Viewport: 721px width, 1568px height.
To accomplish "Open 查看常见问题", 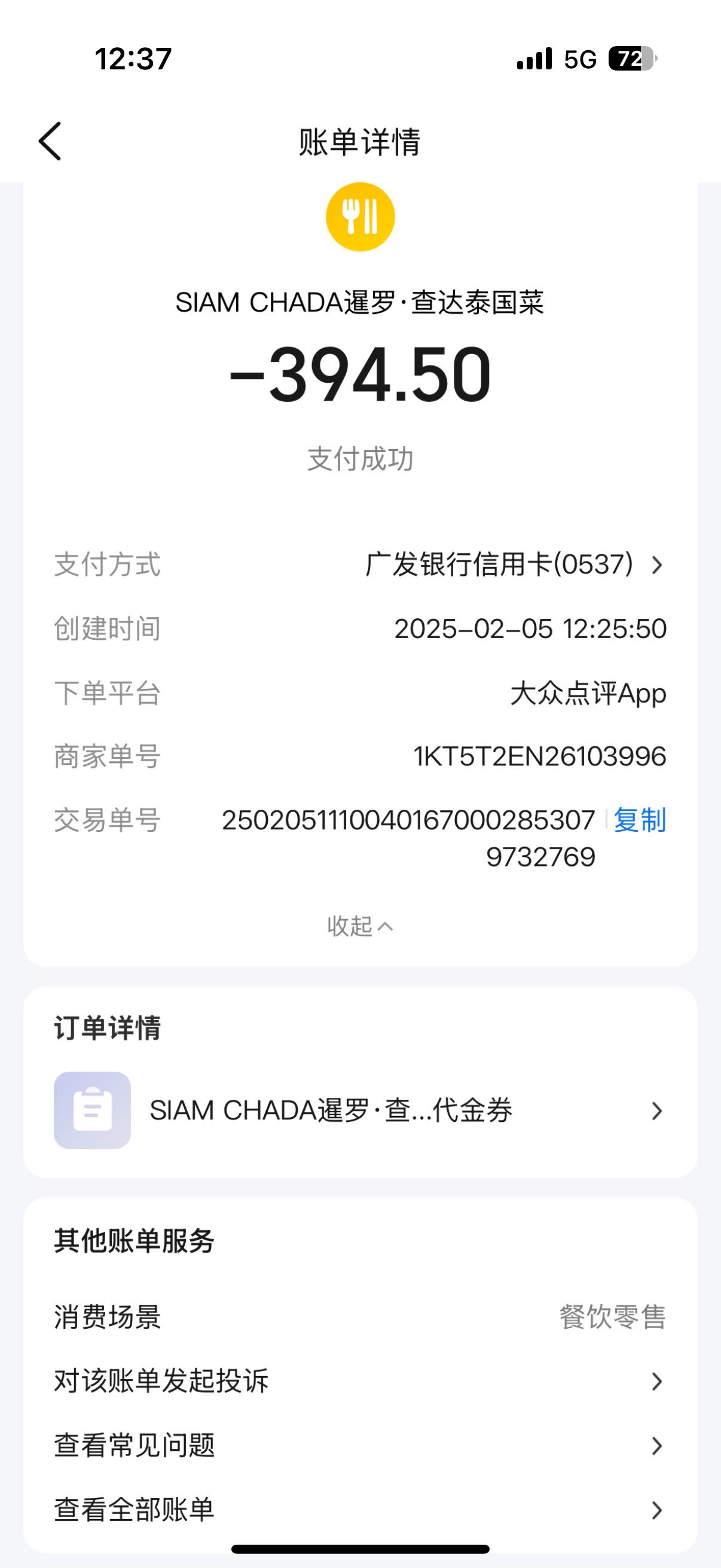I will coord(360,1445).
